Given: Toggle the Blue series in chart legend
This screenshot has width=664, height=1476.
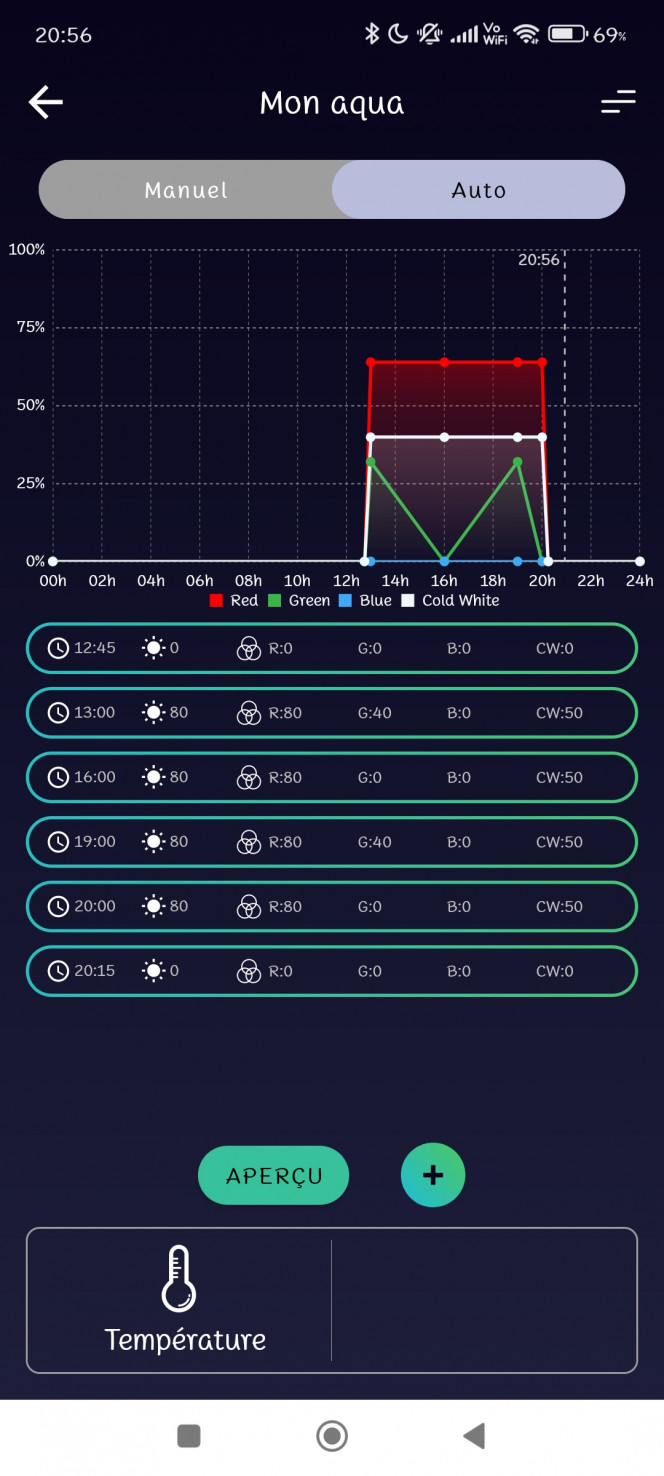Looking at the screenshot, I should [x=366, y=601].
